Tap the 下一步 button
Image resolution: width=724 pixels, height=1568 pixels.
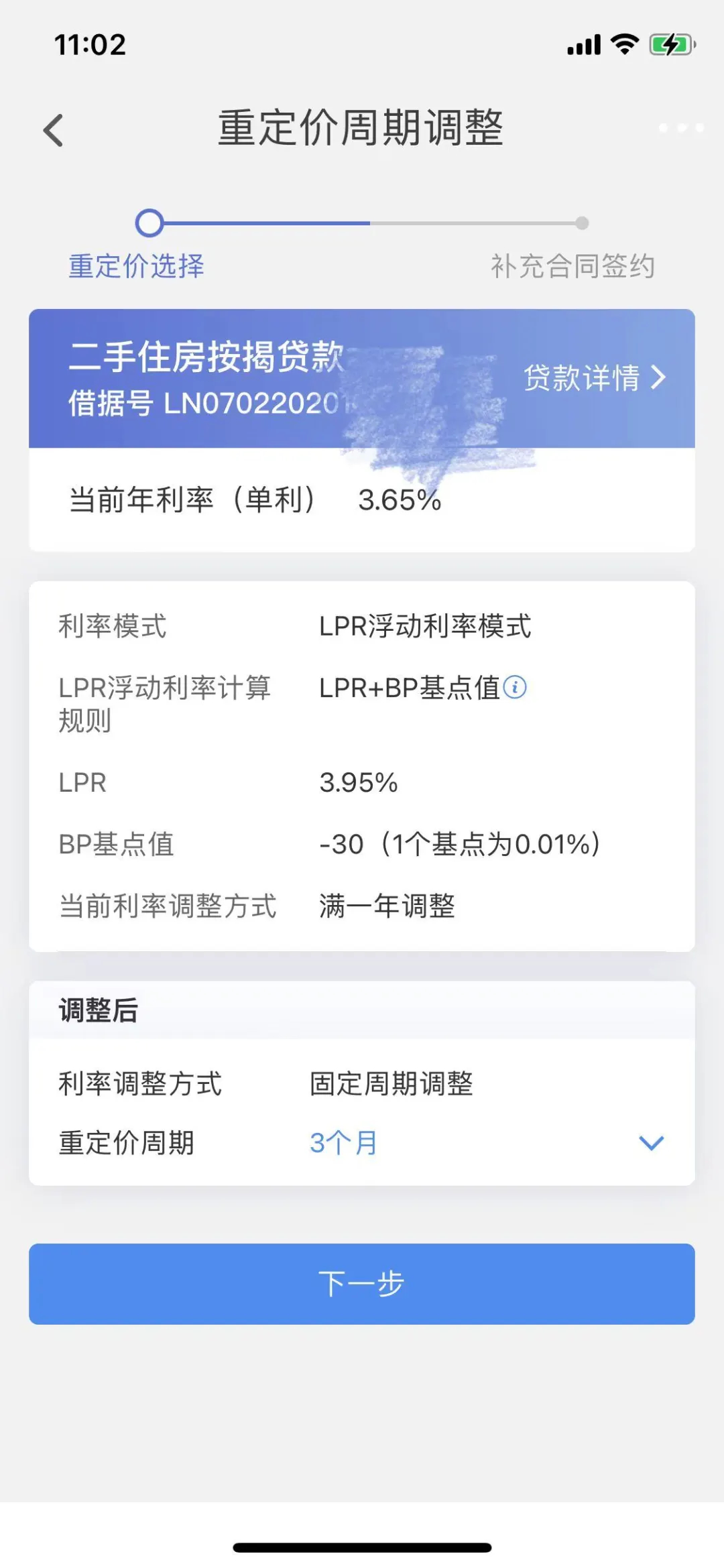pos(362,1283)
